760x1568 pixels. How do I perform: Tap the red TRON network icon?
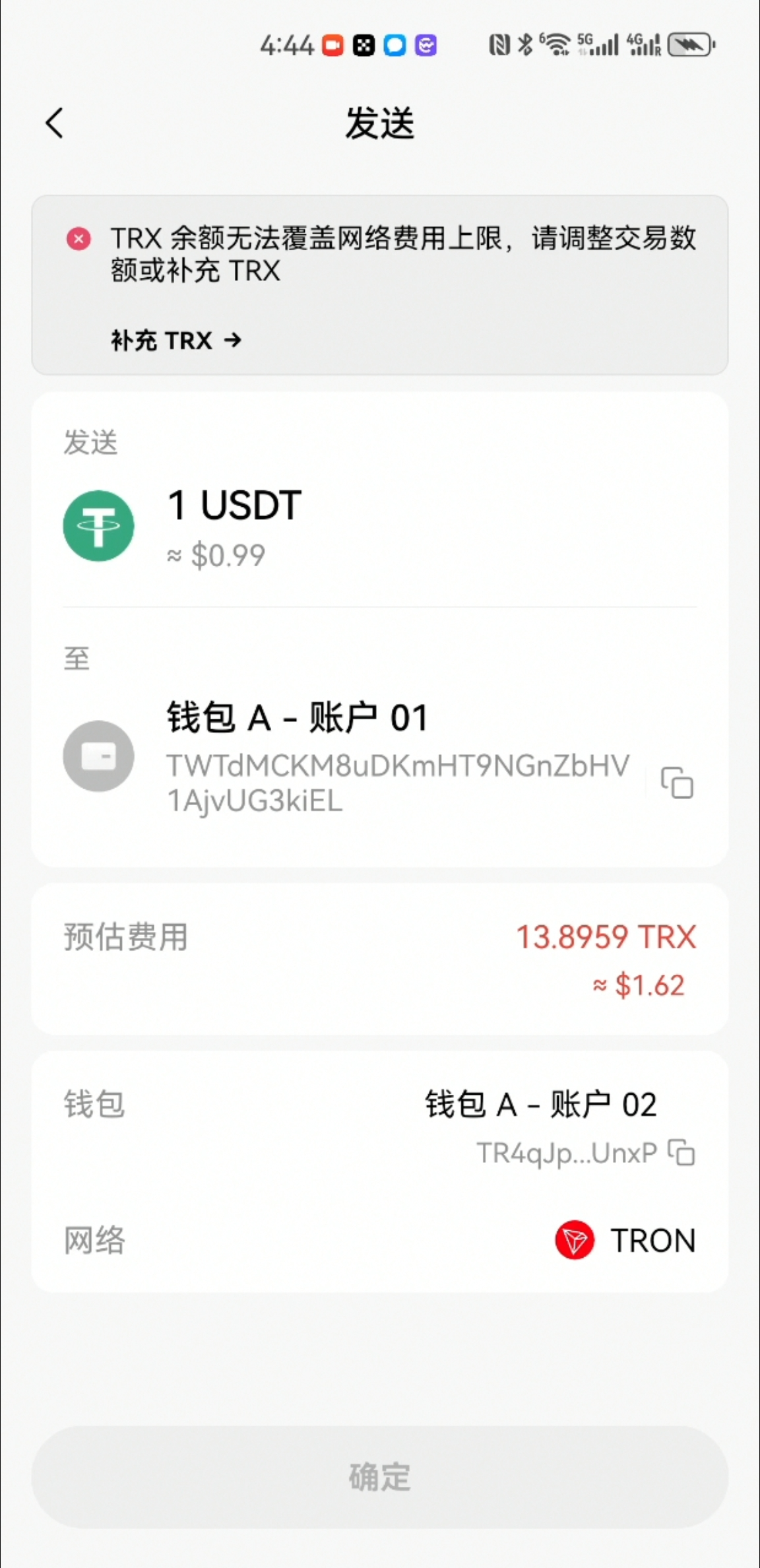point(575,1241)
